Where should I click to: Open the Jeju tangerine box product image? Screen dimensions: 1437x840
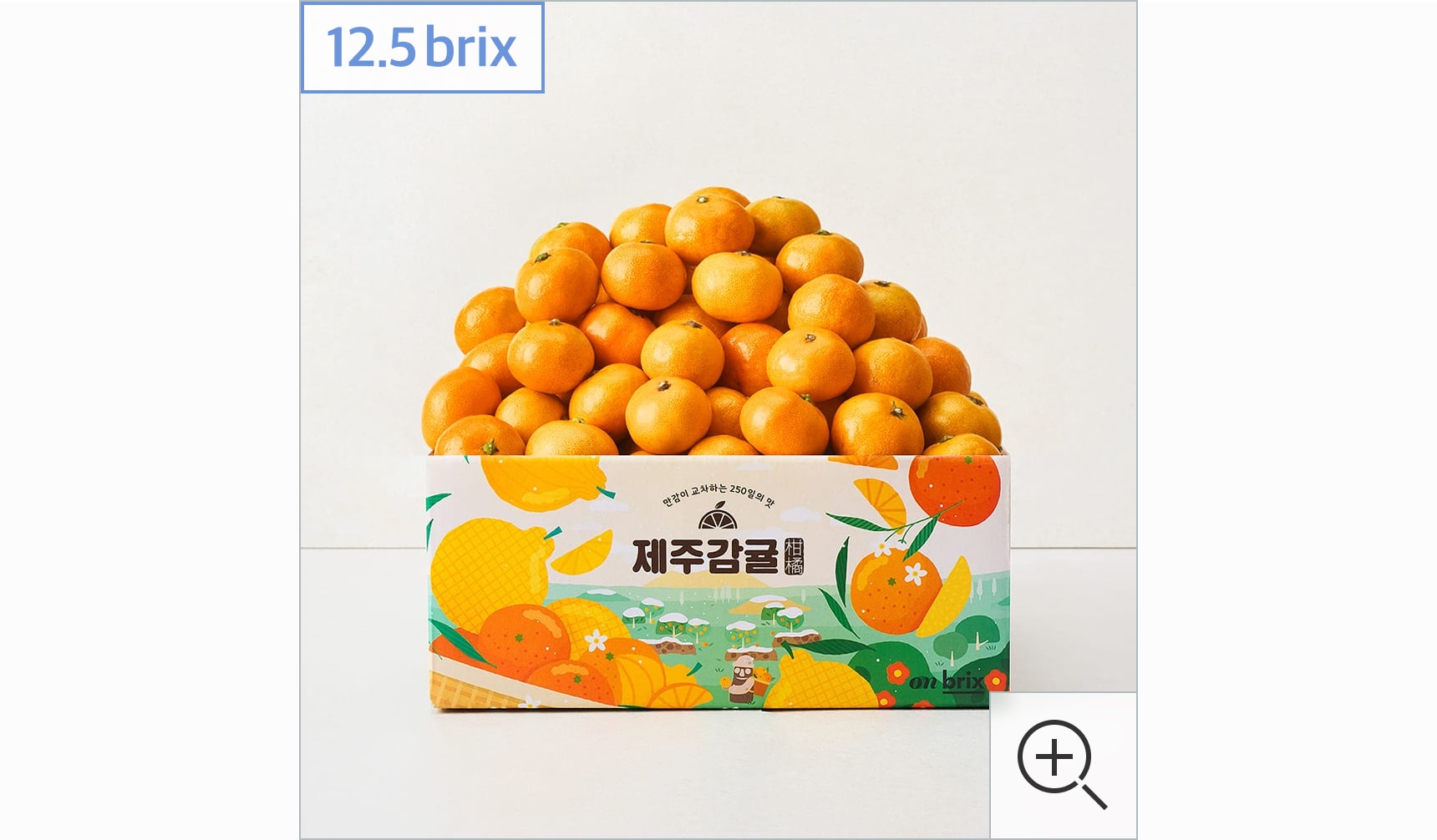tap(717, 451)
